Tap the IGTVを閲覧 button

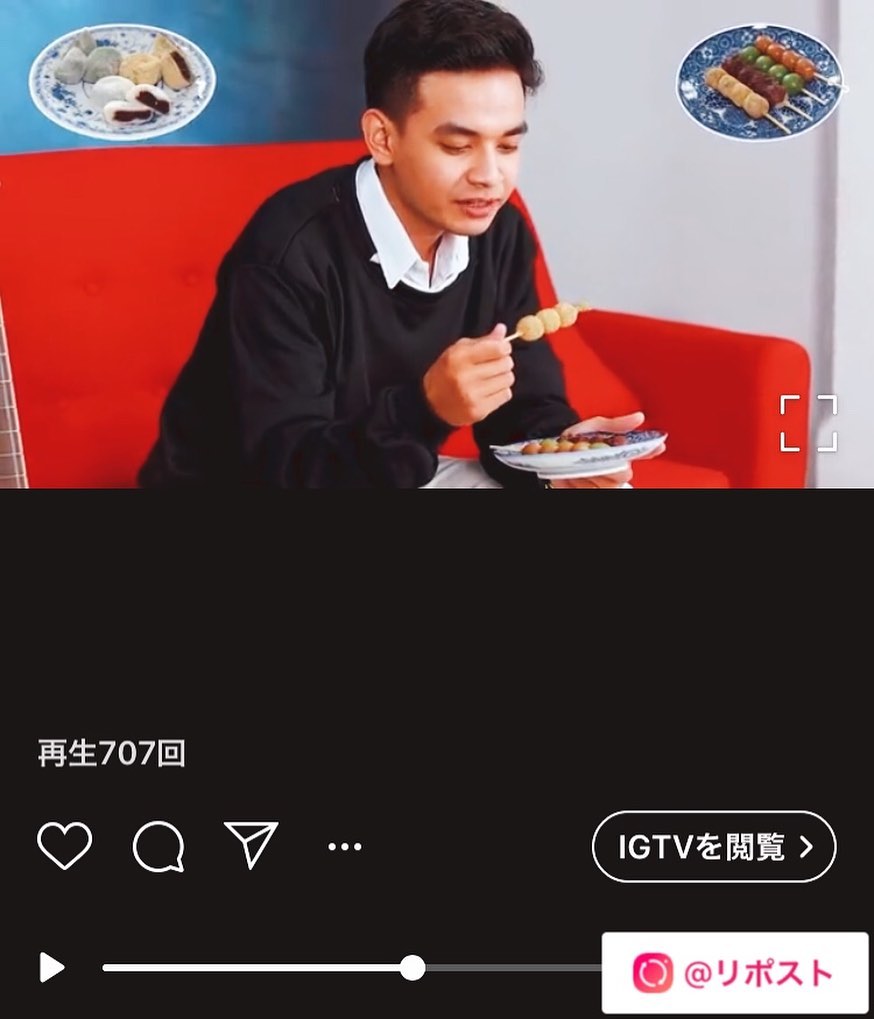(714, 847)
